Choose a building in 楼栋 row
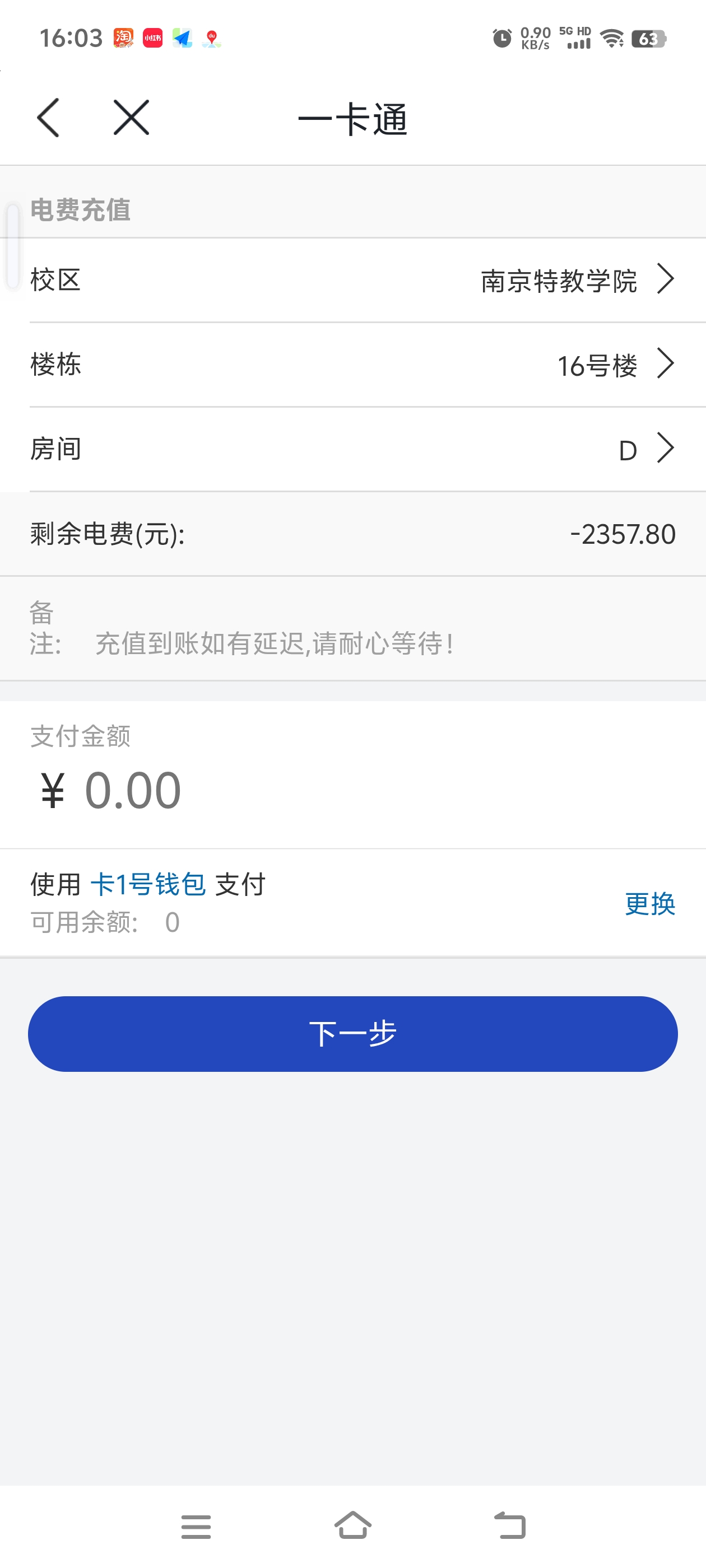This screenshot has height=1568, width=706. (352, 365)
